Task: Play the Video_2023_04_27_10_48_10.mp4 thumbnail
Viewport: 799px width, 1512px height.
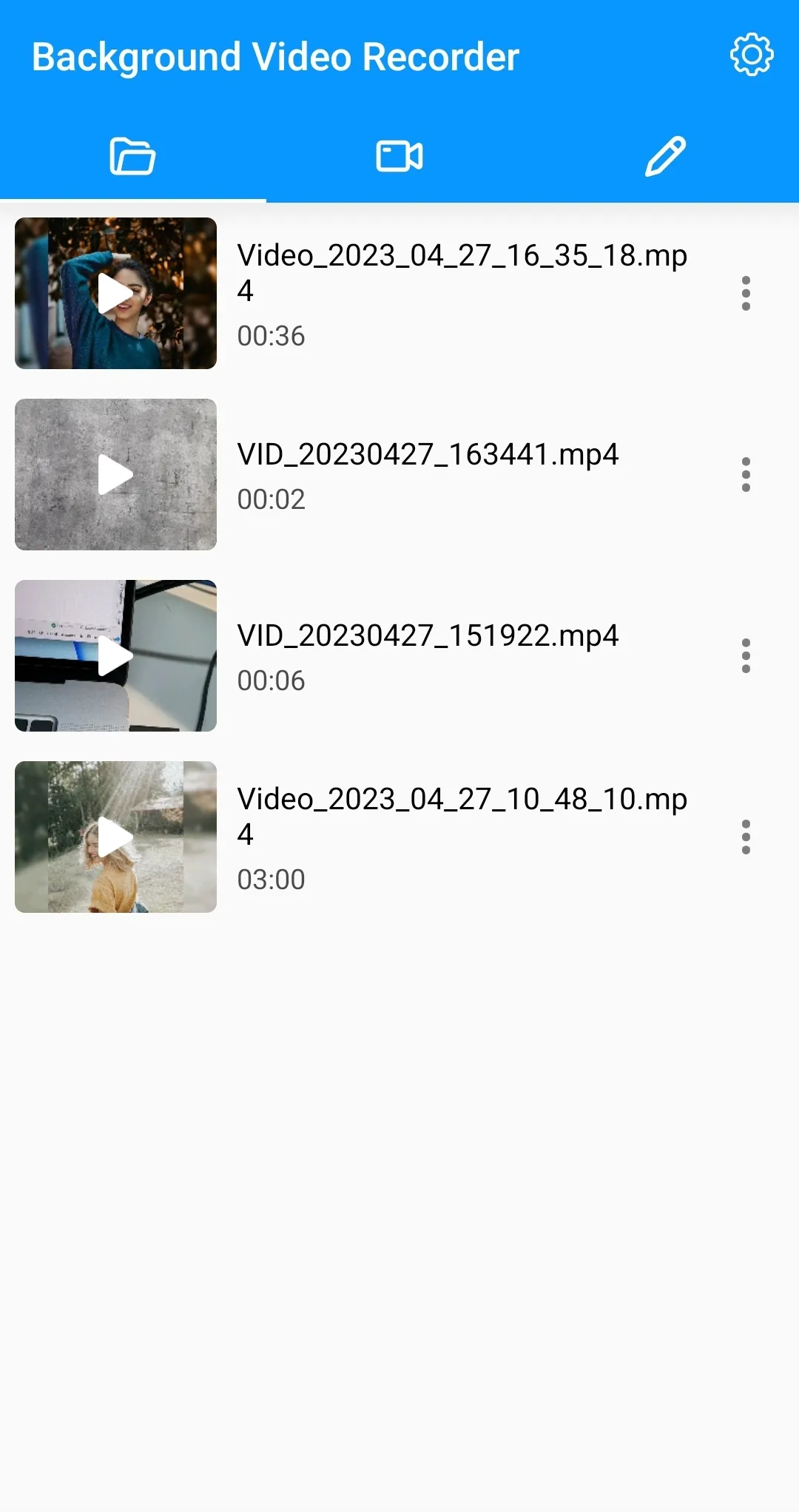Action: 115,837
